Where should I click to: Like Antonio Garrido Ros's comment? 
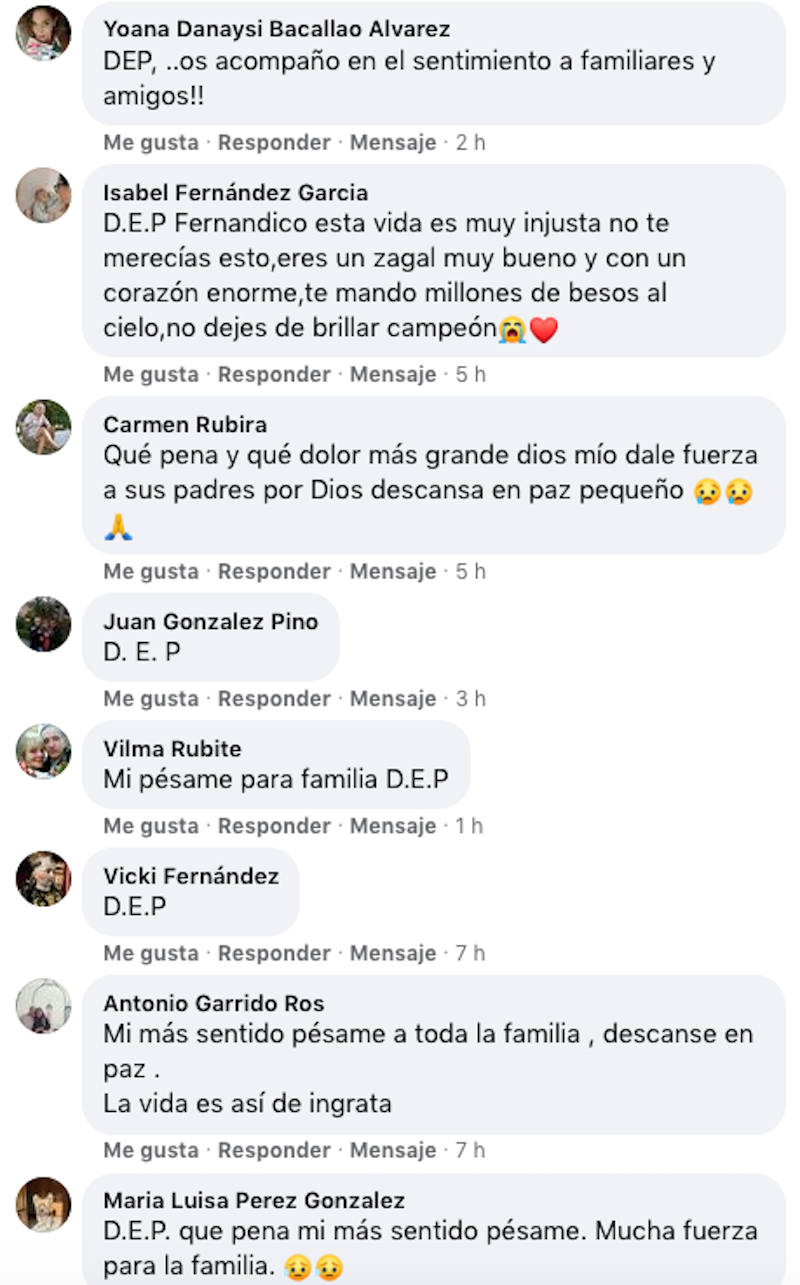pos(151,1150)
